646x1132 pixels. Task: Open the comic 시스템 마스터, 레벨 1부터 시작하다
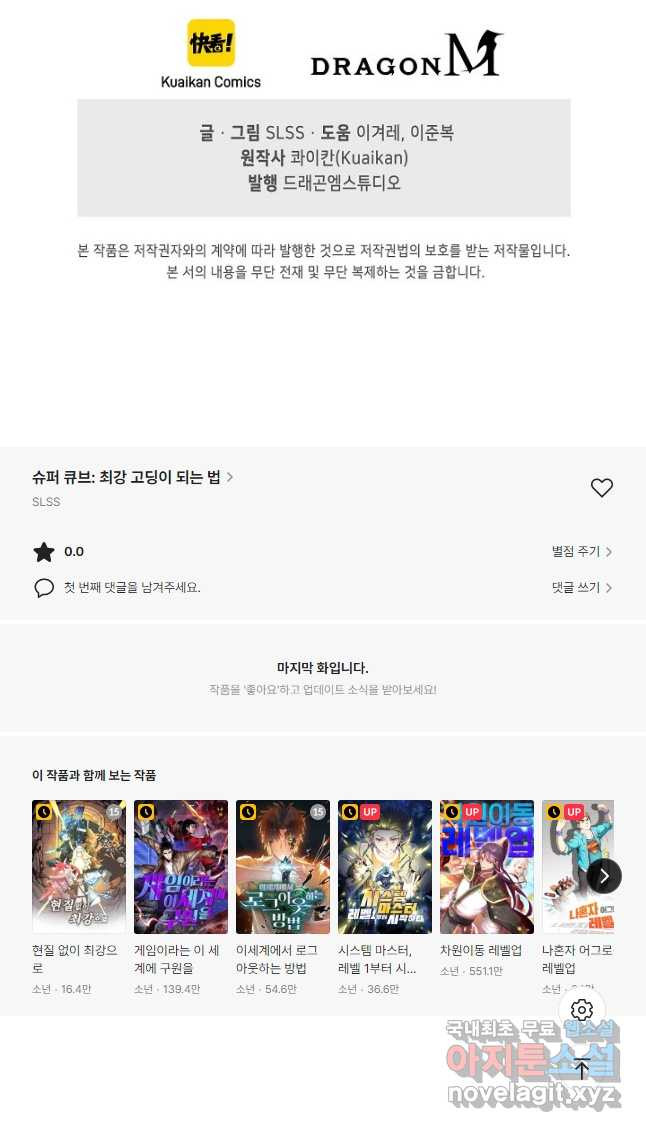[x=385, y=867]
